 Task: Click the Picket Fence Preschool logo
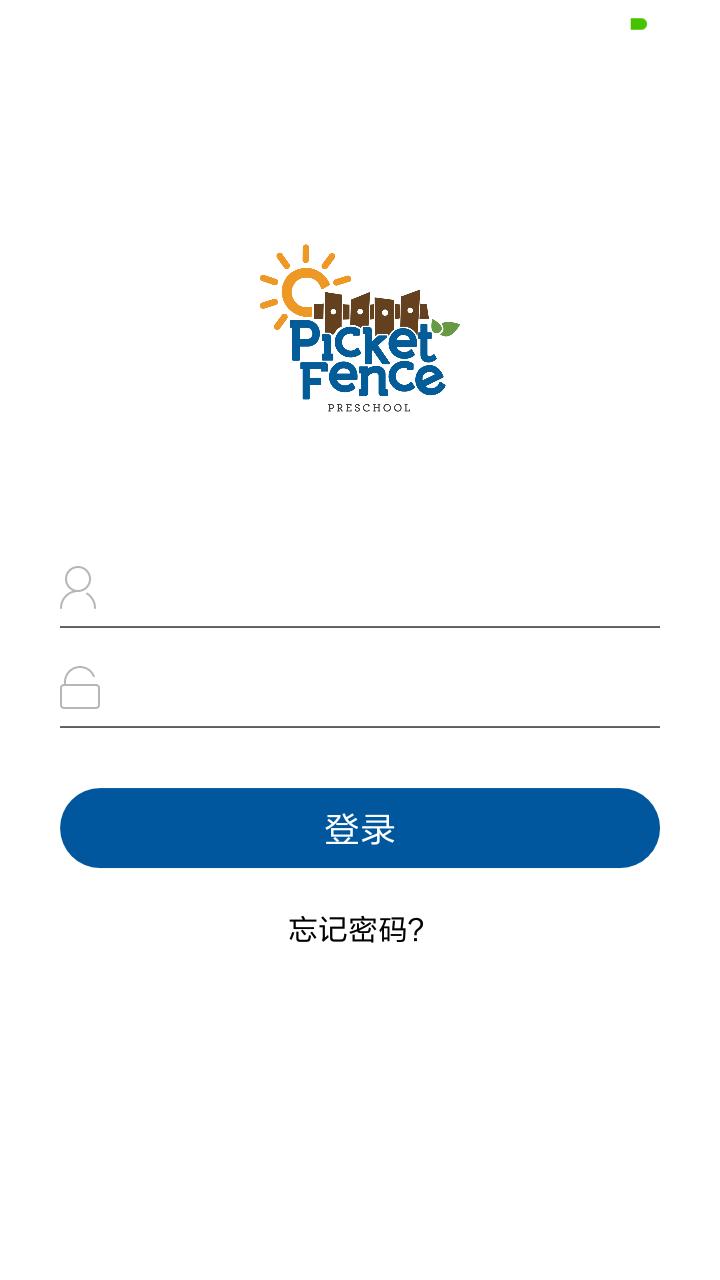tap(360, 330)
